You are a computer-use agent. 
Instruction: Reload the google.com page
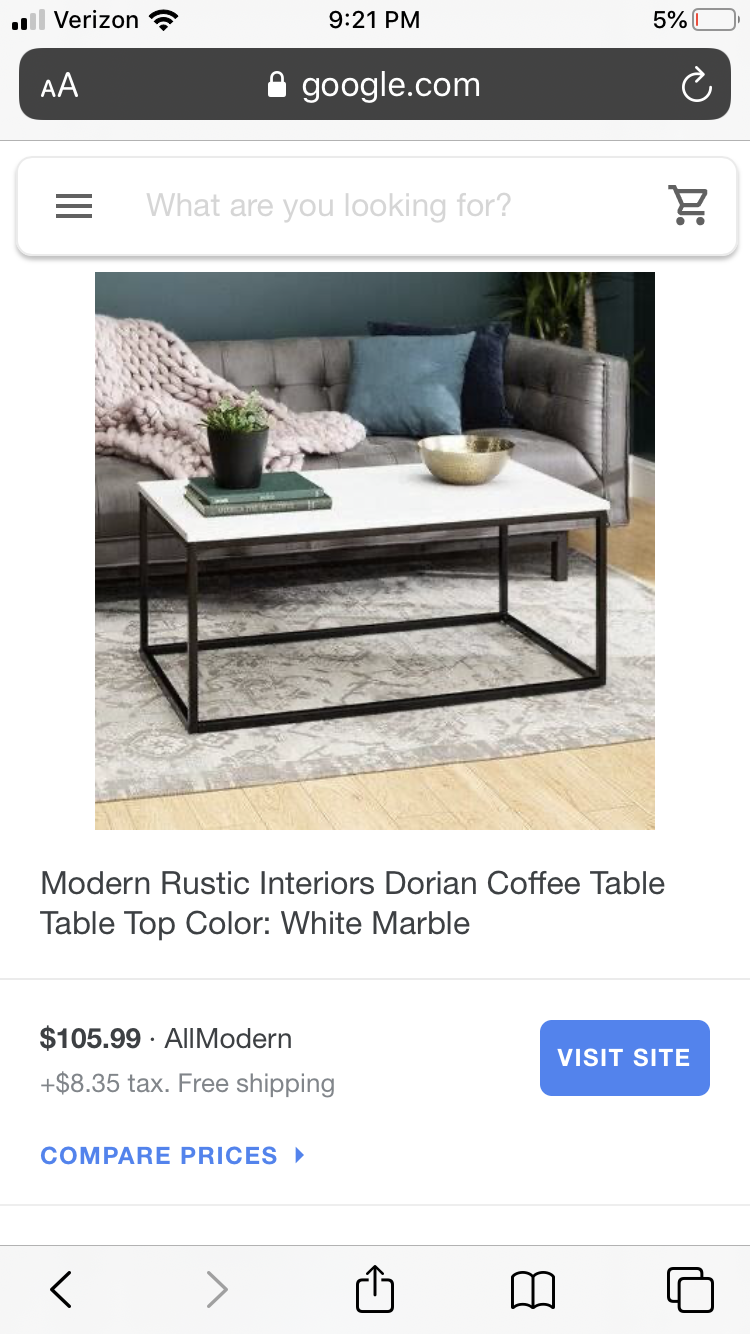pos(696,86)
